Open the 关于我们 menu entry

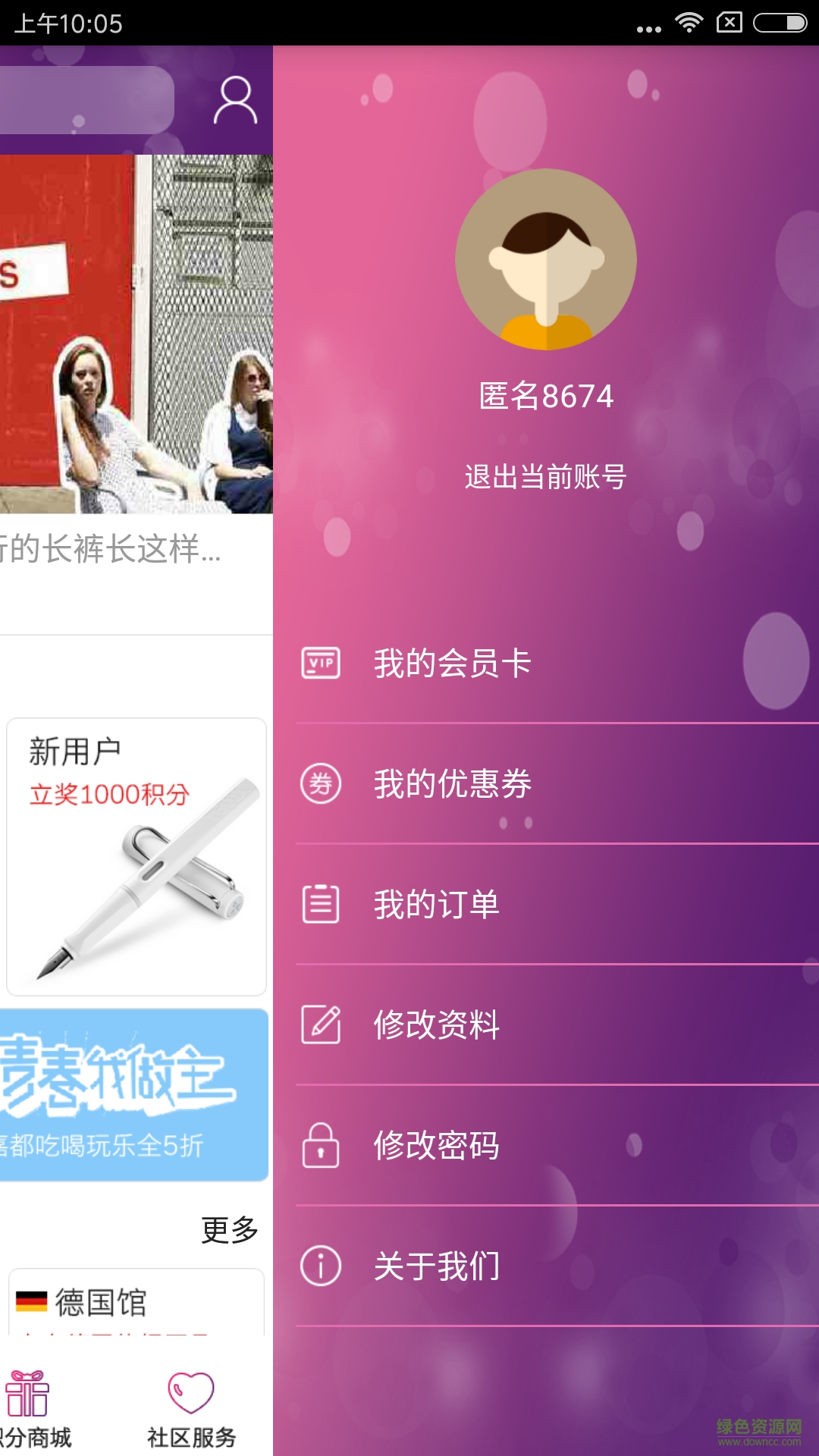pos(438,1264)
